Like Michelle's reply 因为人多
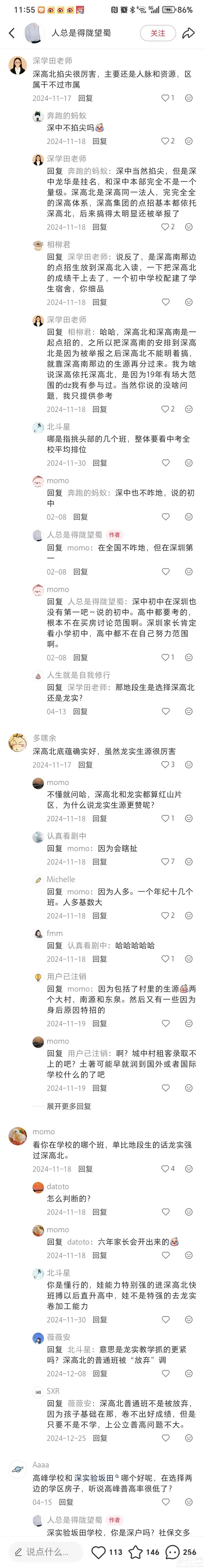The width and height of the screenshot is (205, 1568). pos(168,915)
